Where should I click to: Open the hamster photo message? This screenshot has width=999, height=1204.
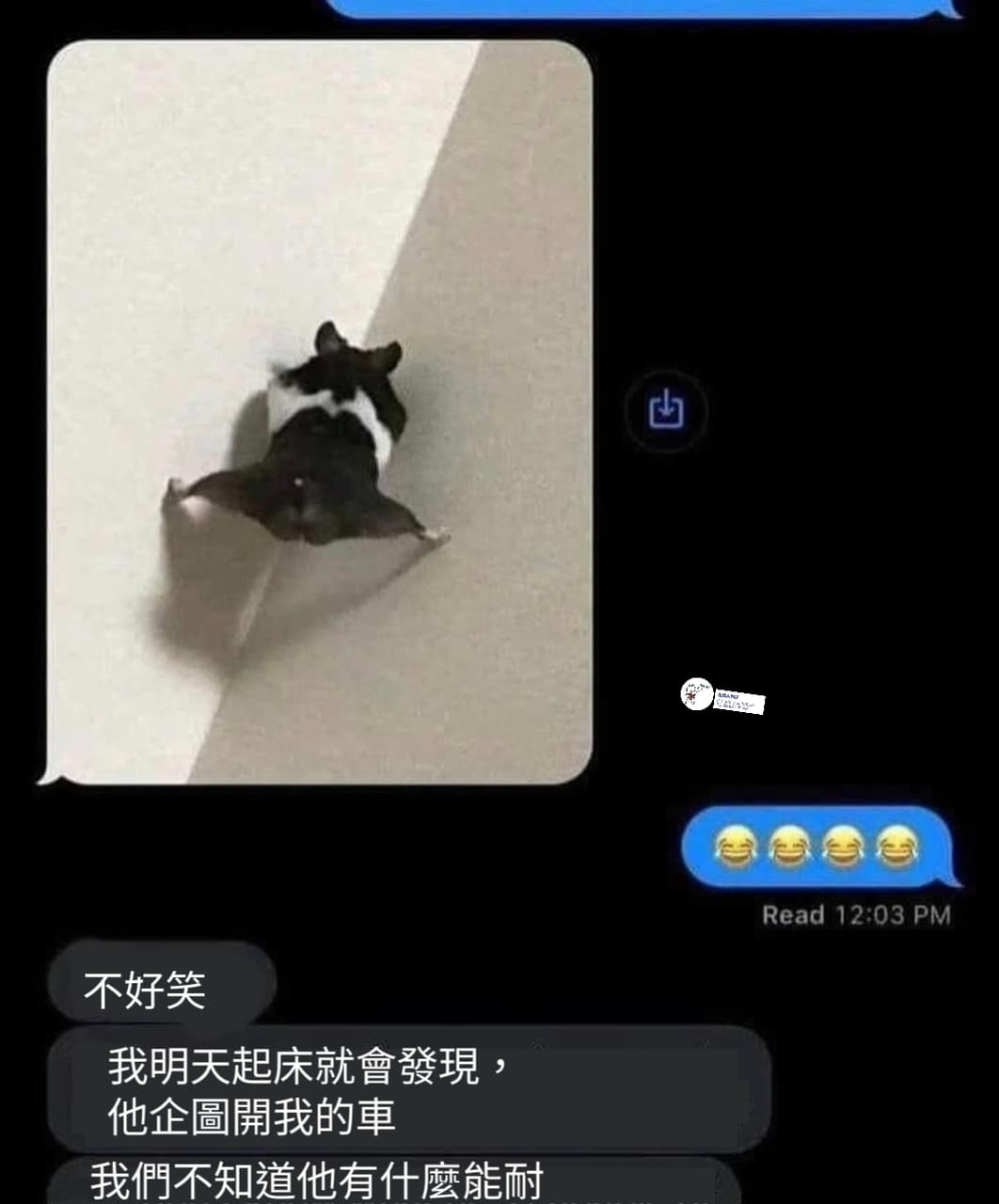[x=320, y=412]
